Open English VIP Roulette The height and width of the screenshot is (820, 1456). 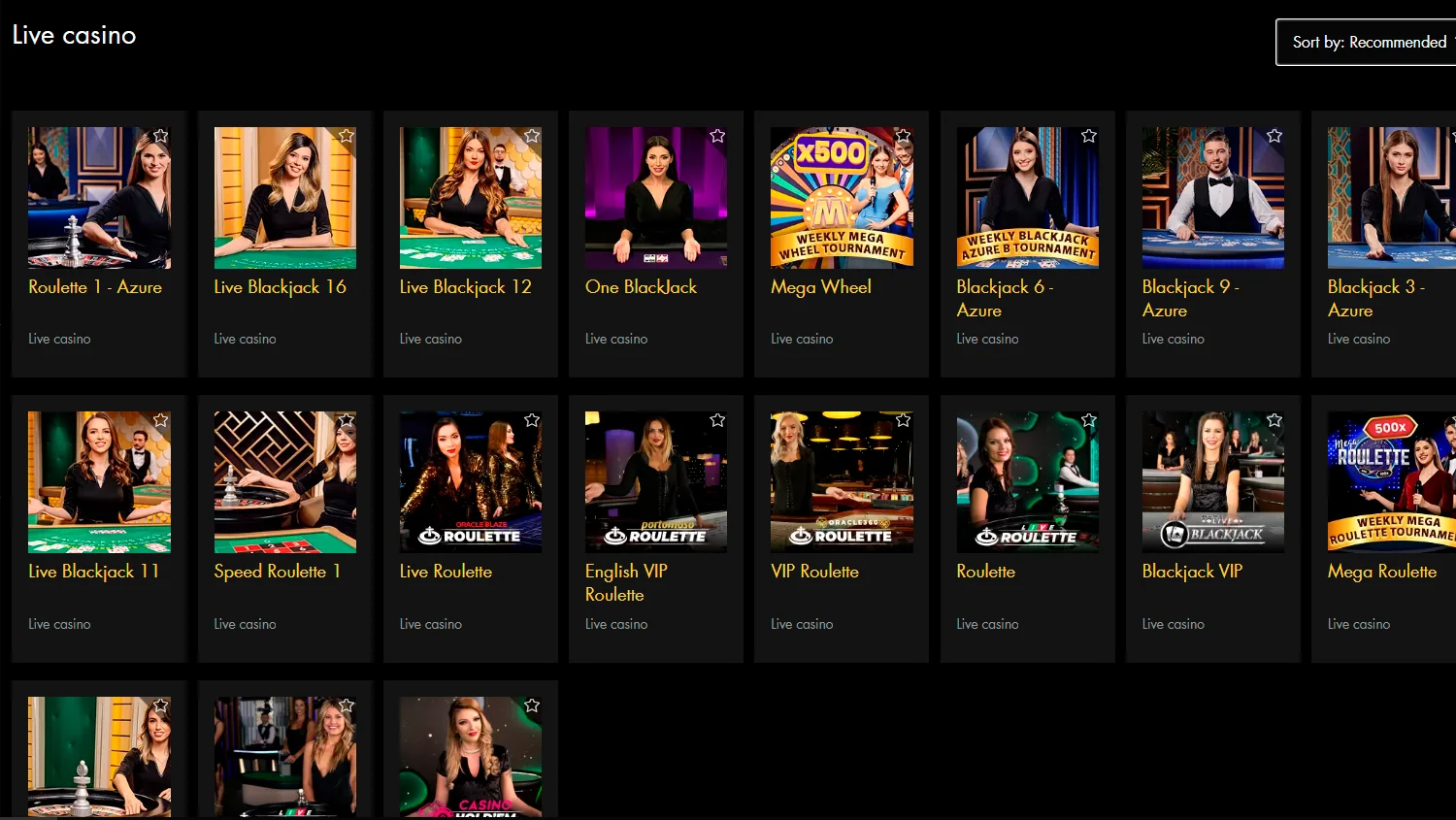(655, 482)
